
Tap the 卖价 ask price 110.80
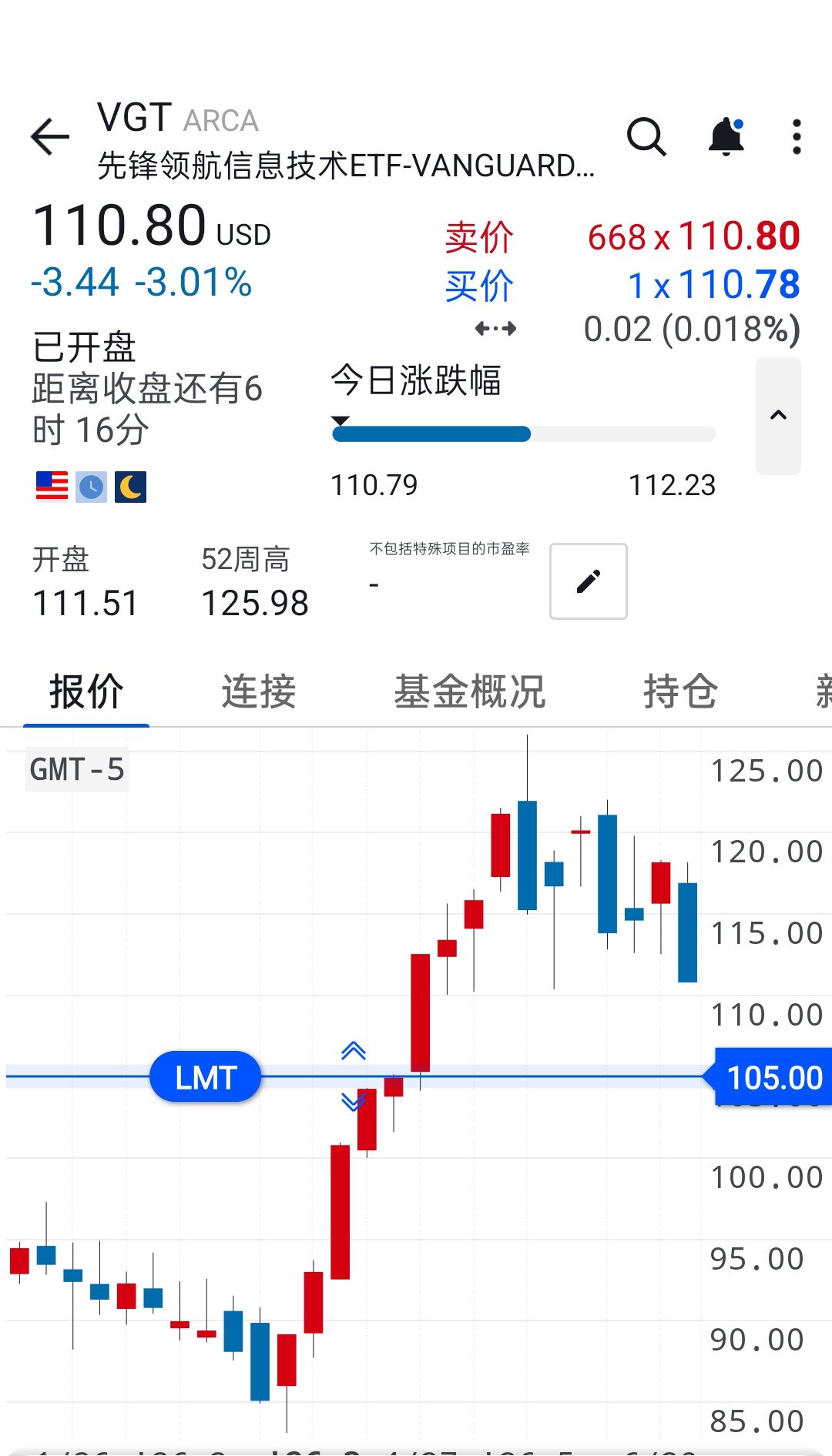point(740,236)
